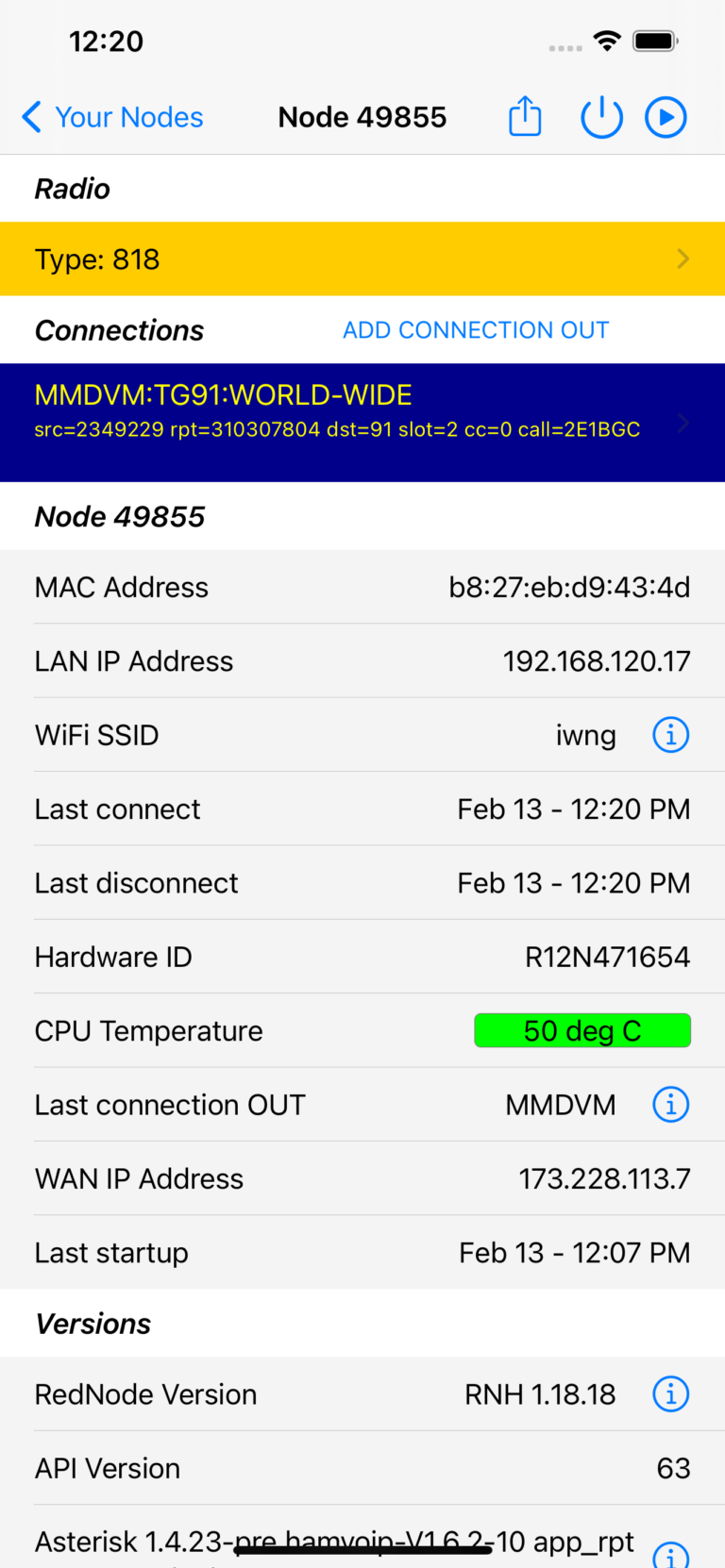
Task: Tap the power icon in the header
Action: (x=601, y=118)
